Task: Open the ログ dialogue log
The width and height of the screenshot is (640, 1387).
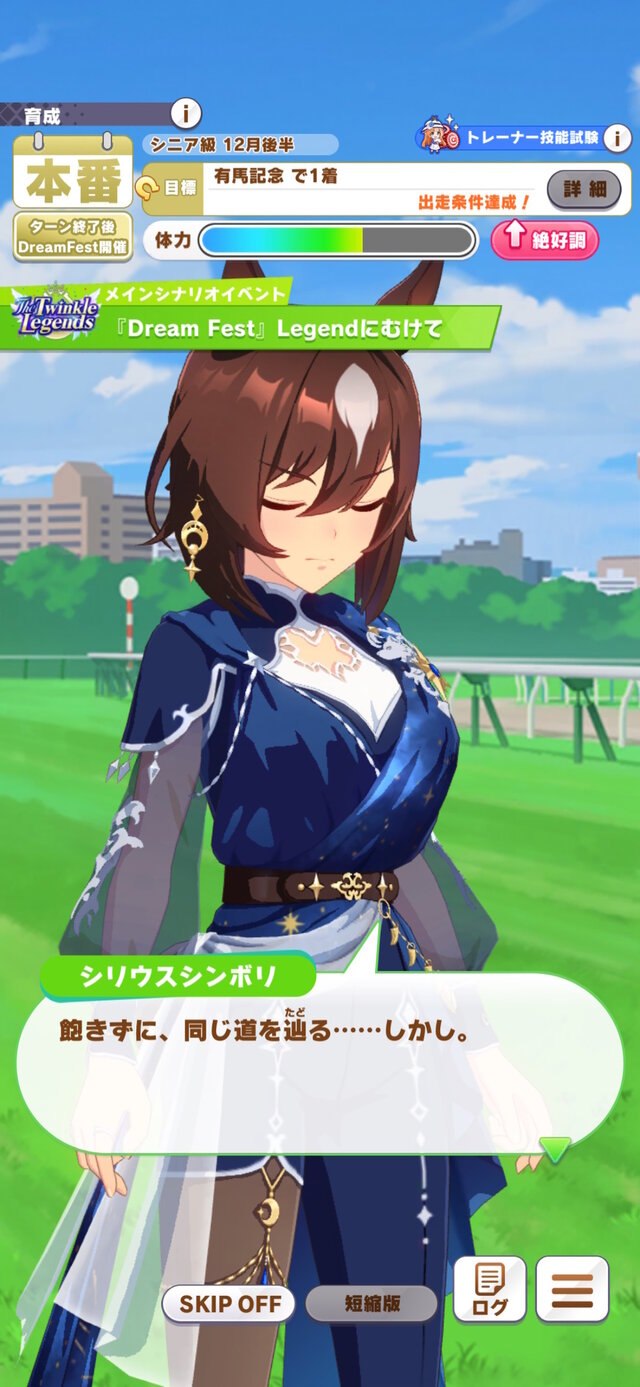Action: (489, 1289)
